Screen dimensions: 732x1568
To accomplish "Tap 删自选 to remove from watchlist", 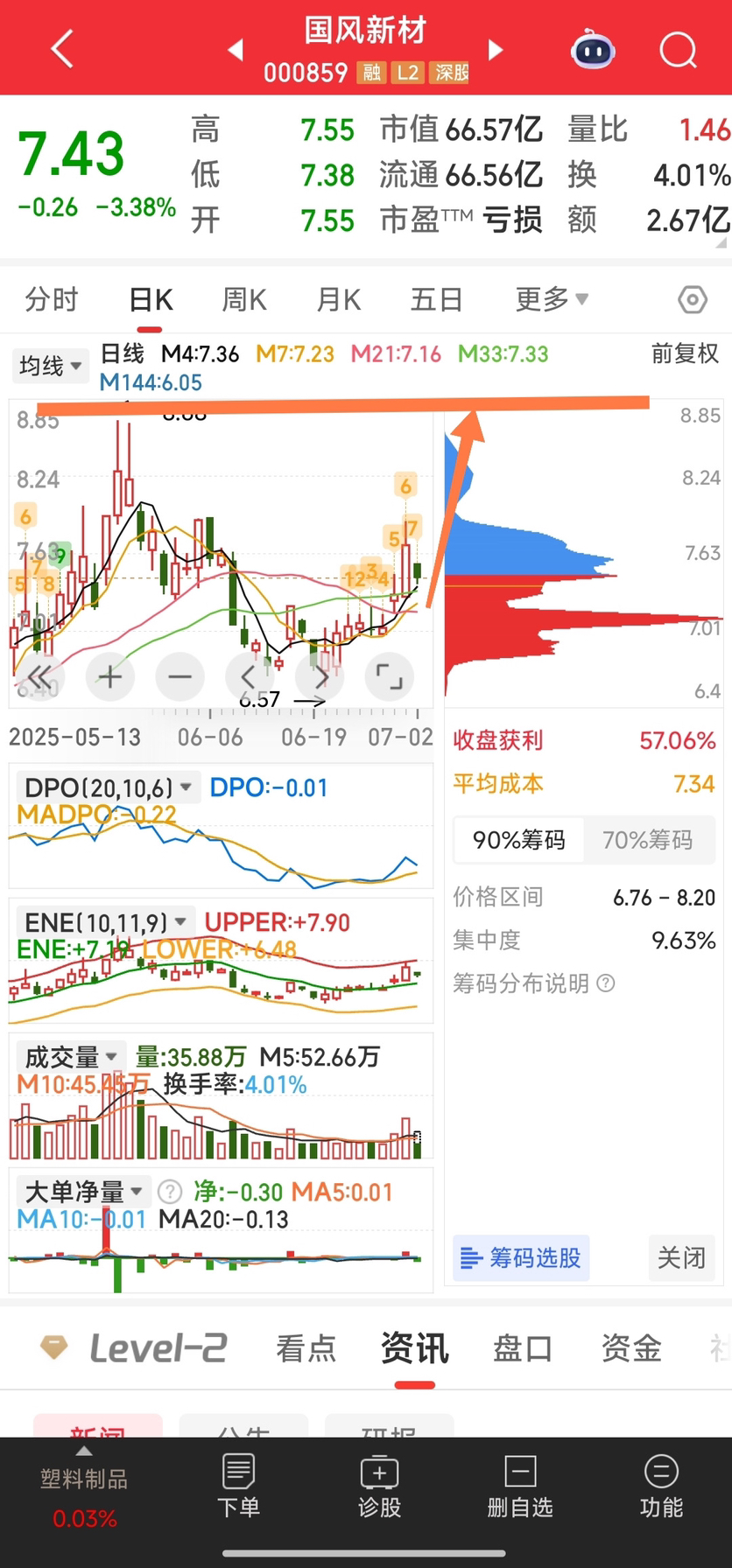I will tap(520, 1486).
